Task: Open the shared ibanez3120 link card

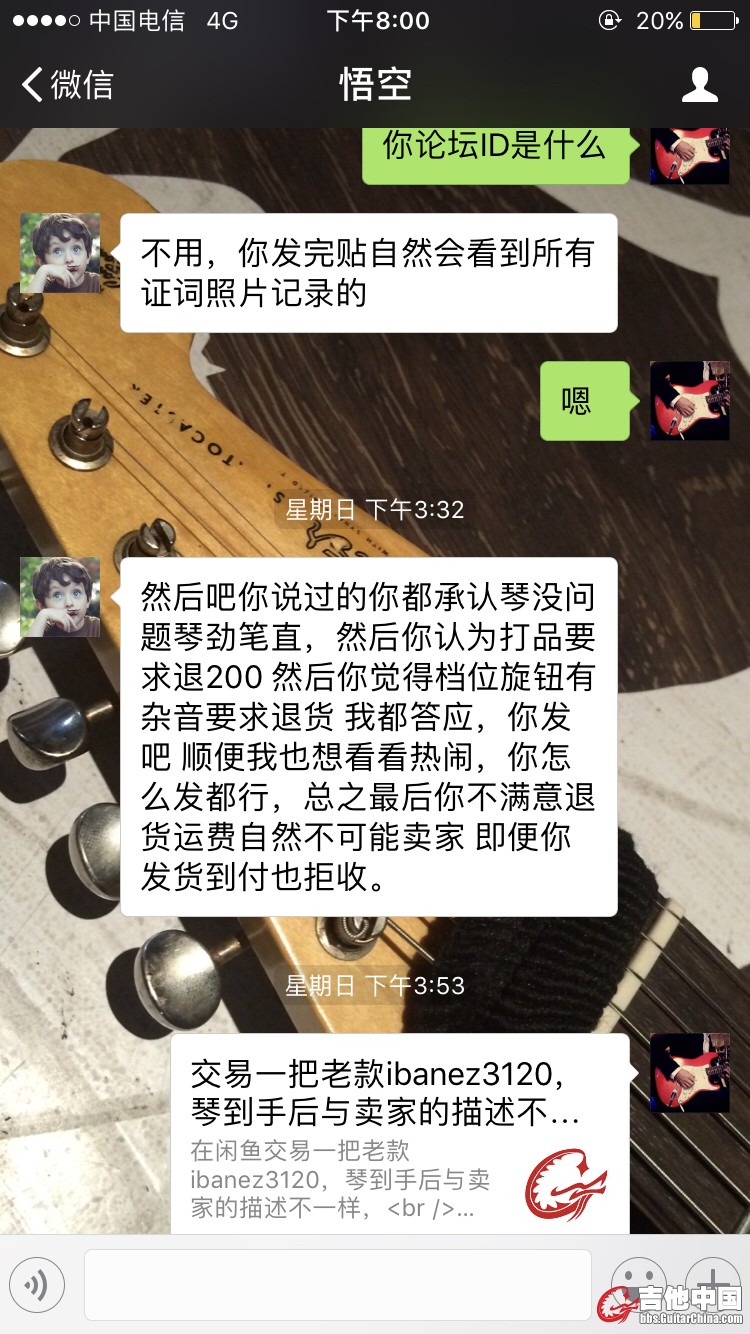Action: [x=400, y=1133]
